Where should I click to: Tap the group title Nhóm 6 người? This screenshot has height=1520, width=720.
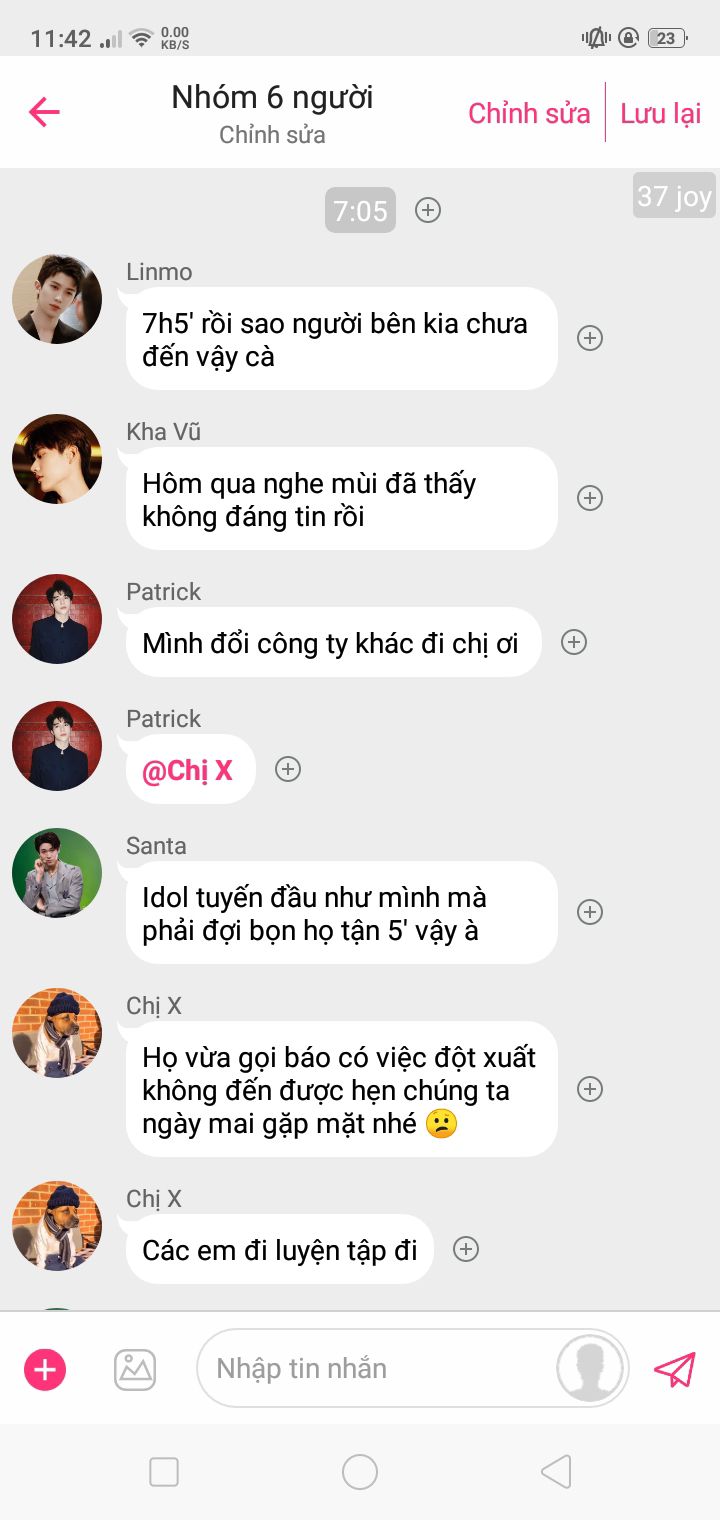(272, 98)
